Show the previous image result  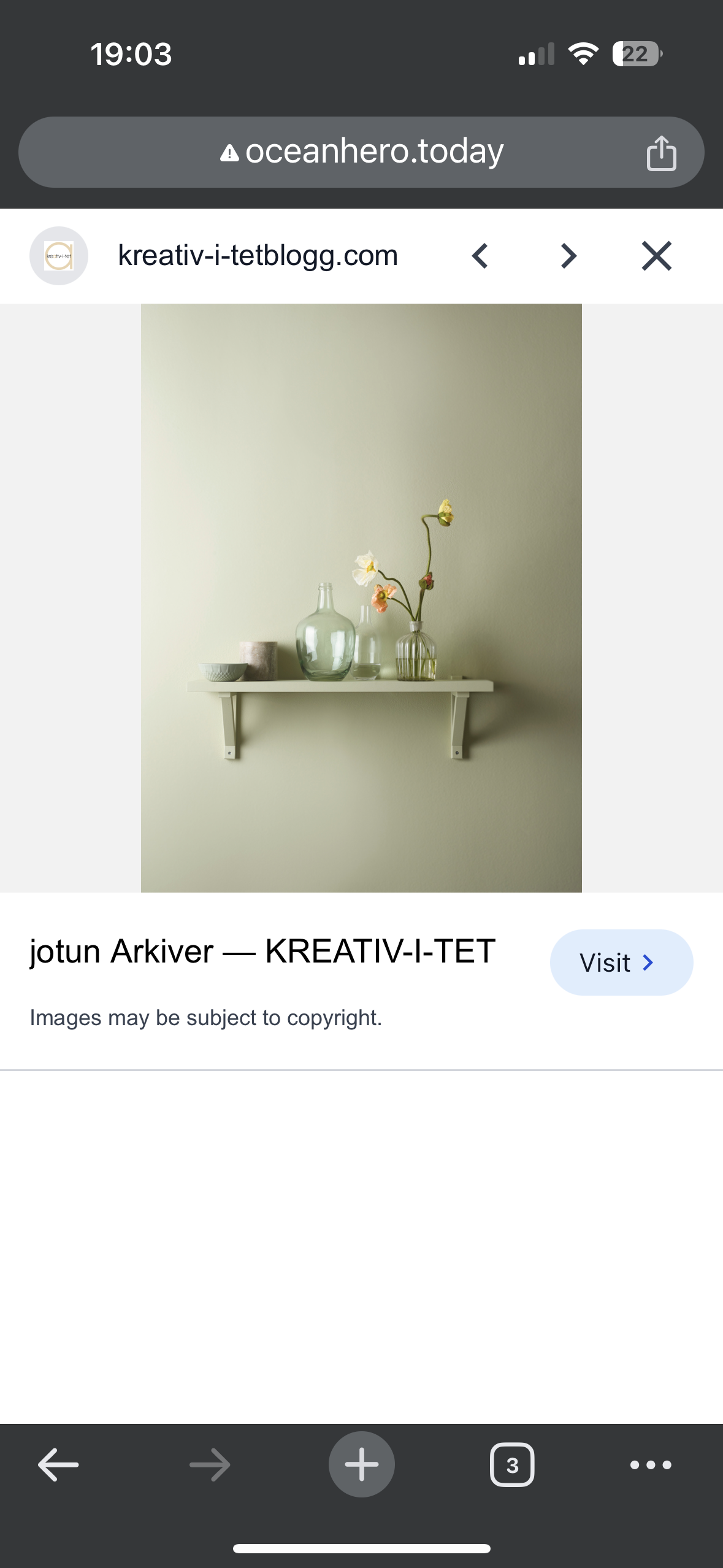point(480,256)
